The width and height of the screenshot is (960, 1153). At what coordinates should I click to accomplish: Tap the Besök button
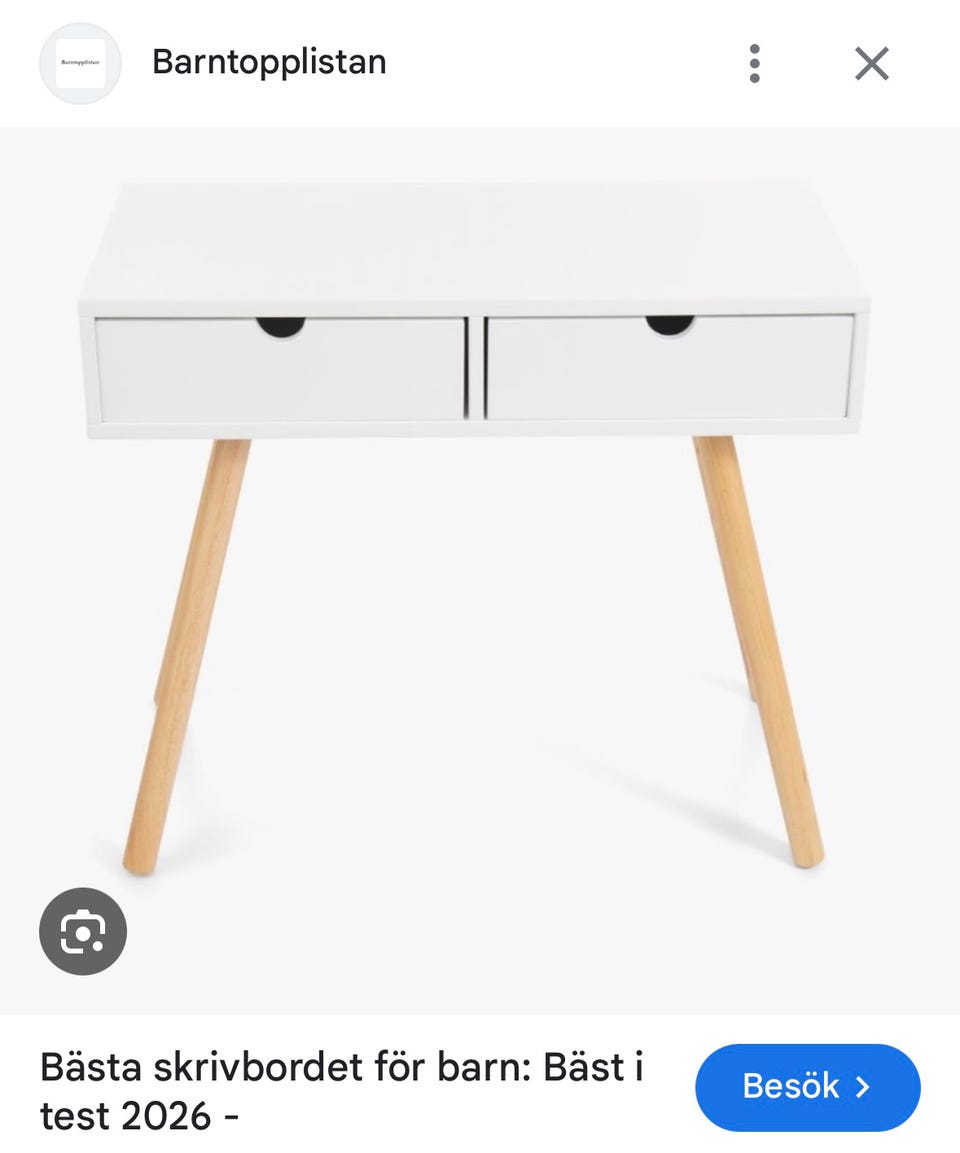click(807, 1087)
